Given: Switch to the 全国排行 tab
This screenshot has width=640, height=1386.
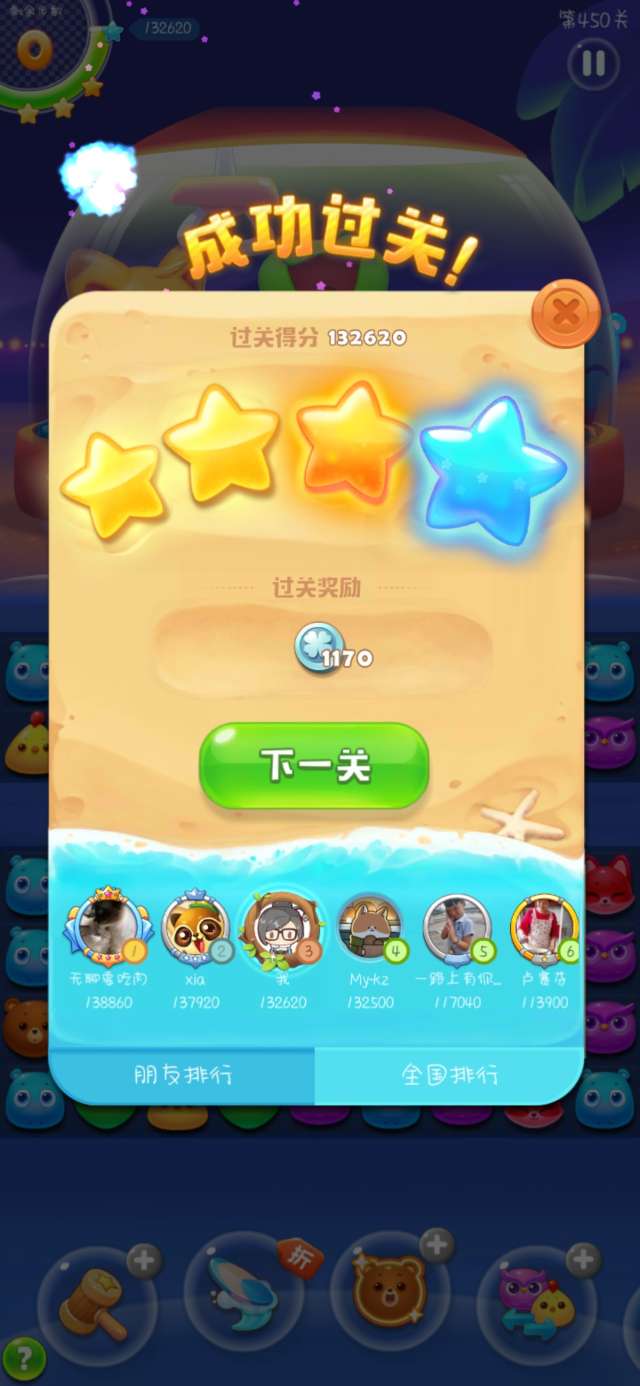Looking at the screenshot, I should pos(449,1075).
